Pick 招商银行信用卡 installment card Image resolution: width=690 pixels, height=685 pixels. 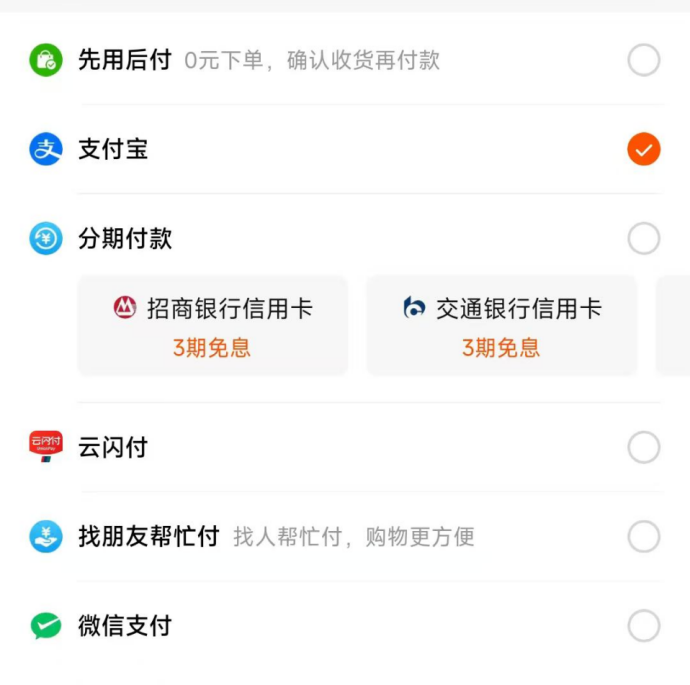pyautogui.click(x=213, y=326)
